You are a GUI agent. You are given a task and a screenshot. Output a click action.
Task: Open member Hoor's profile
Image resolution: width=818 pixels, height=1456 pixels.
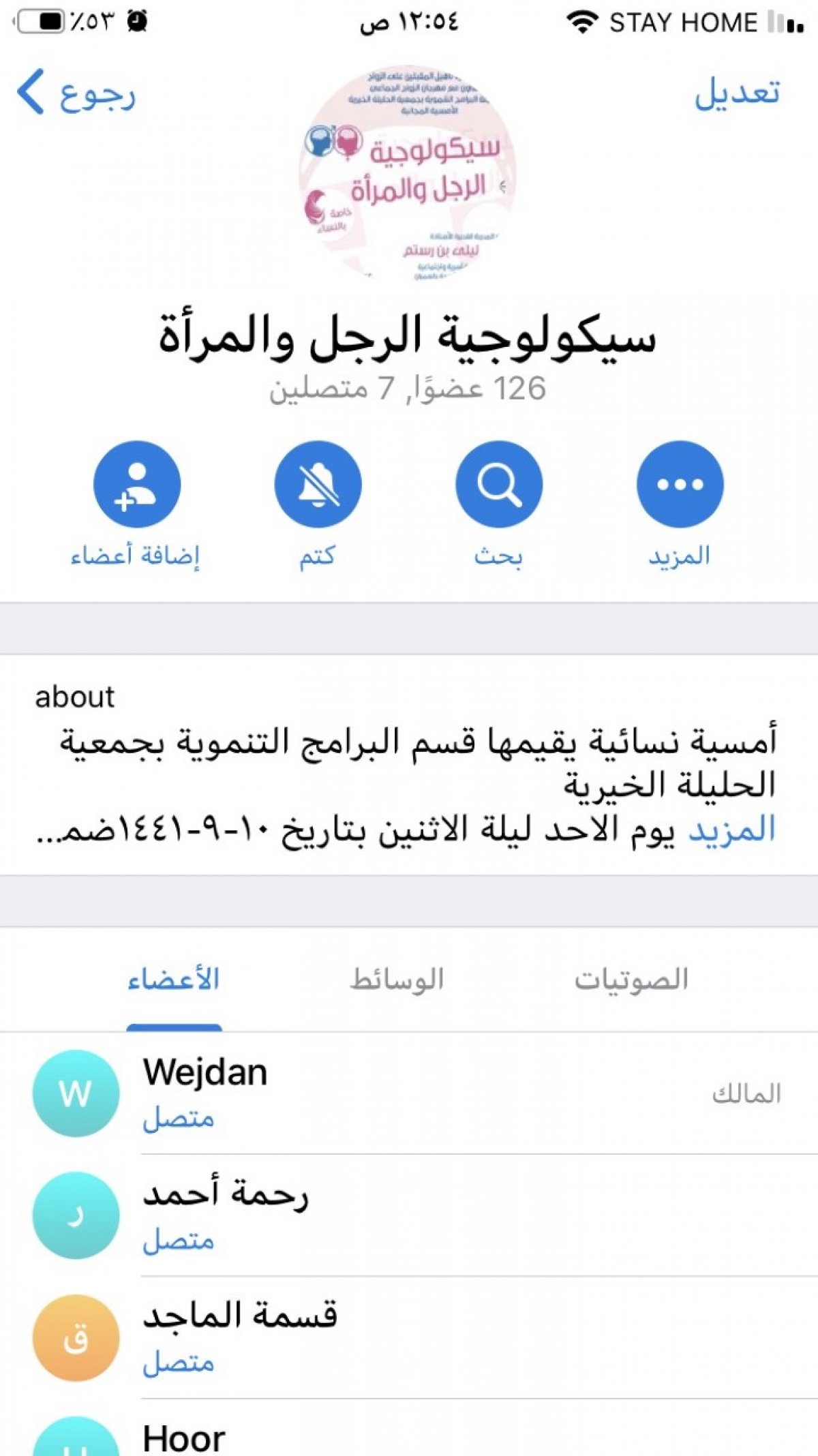(409, 1429)
